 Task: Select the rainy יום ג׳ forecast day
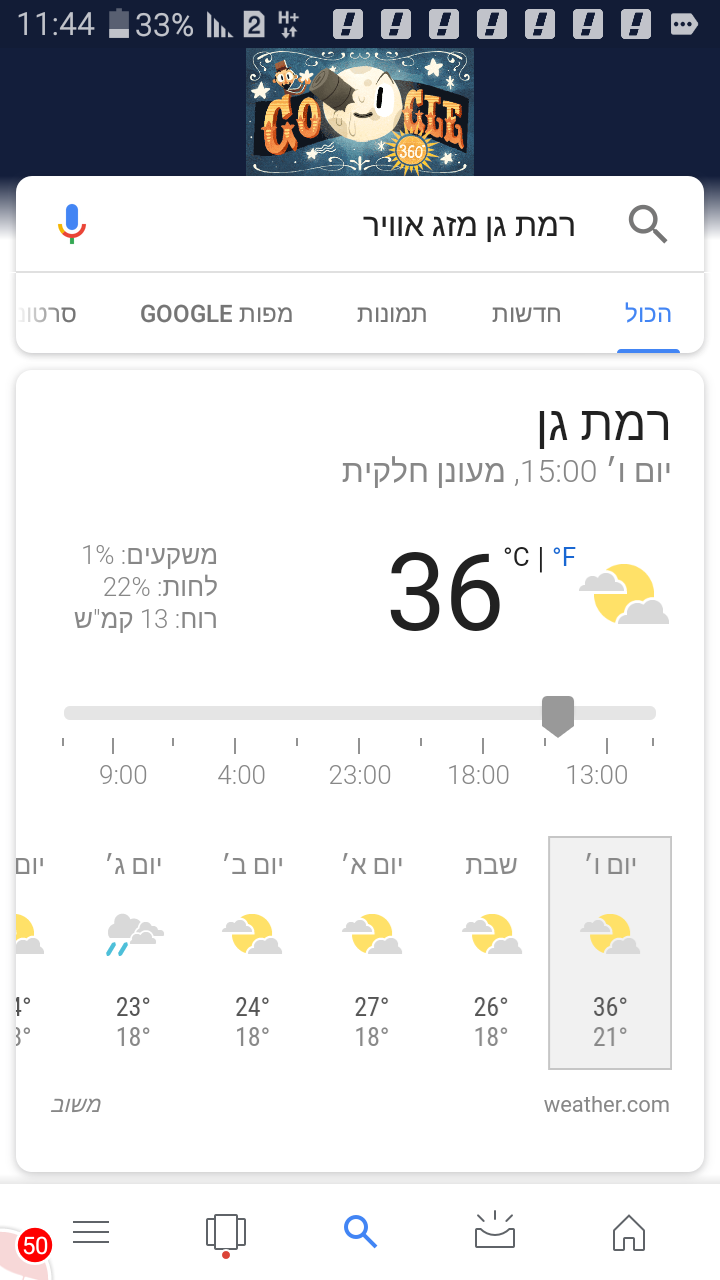click(x=134, y=950)
